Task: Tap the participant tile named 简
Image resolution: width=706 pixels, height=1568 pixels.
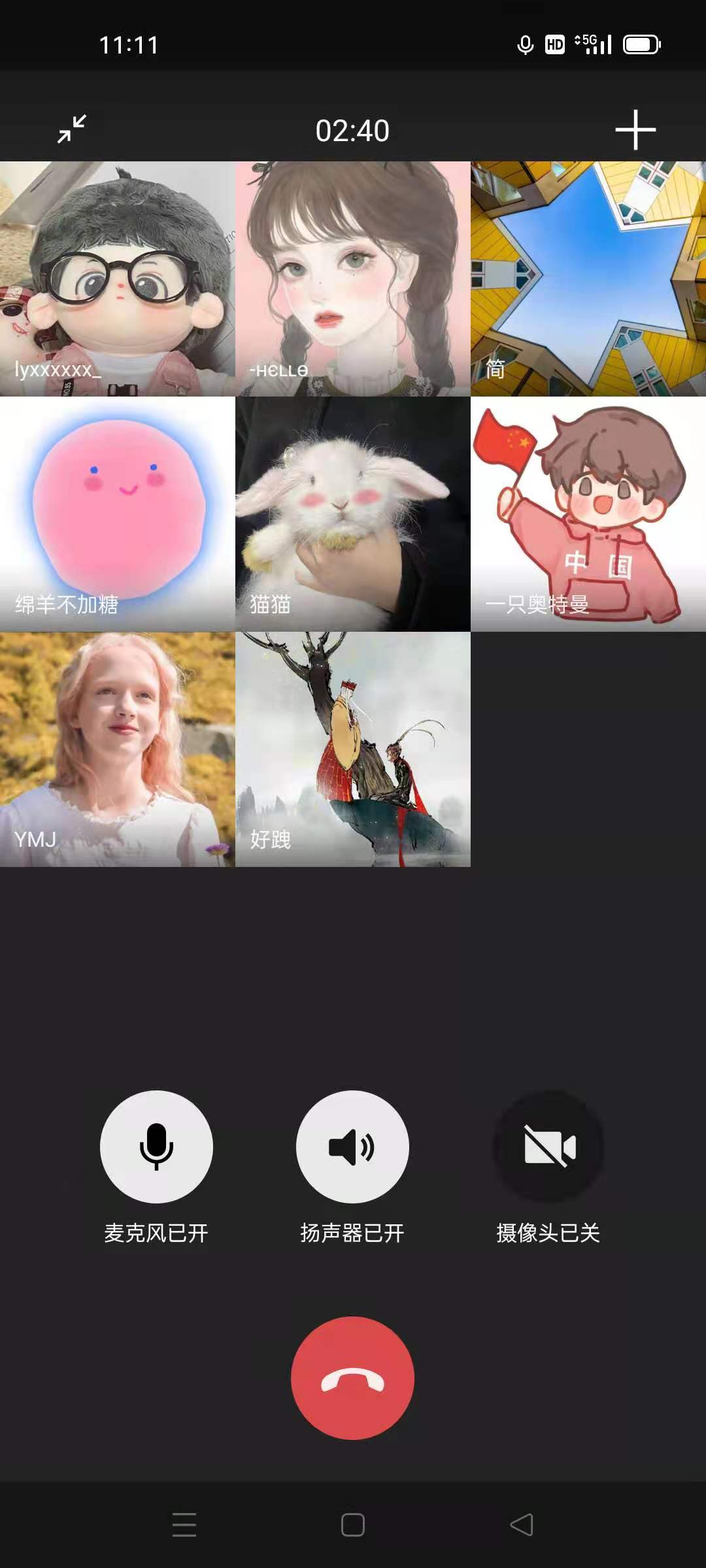Action: tap(588, 279)
